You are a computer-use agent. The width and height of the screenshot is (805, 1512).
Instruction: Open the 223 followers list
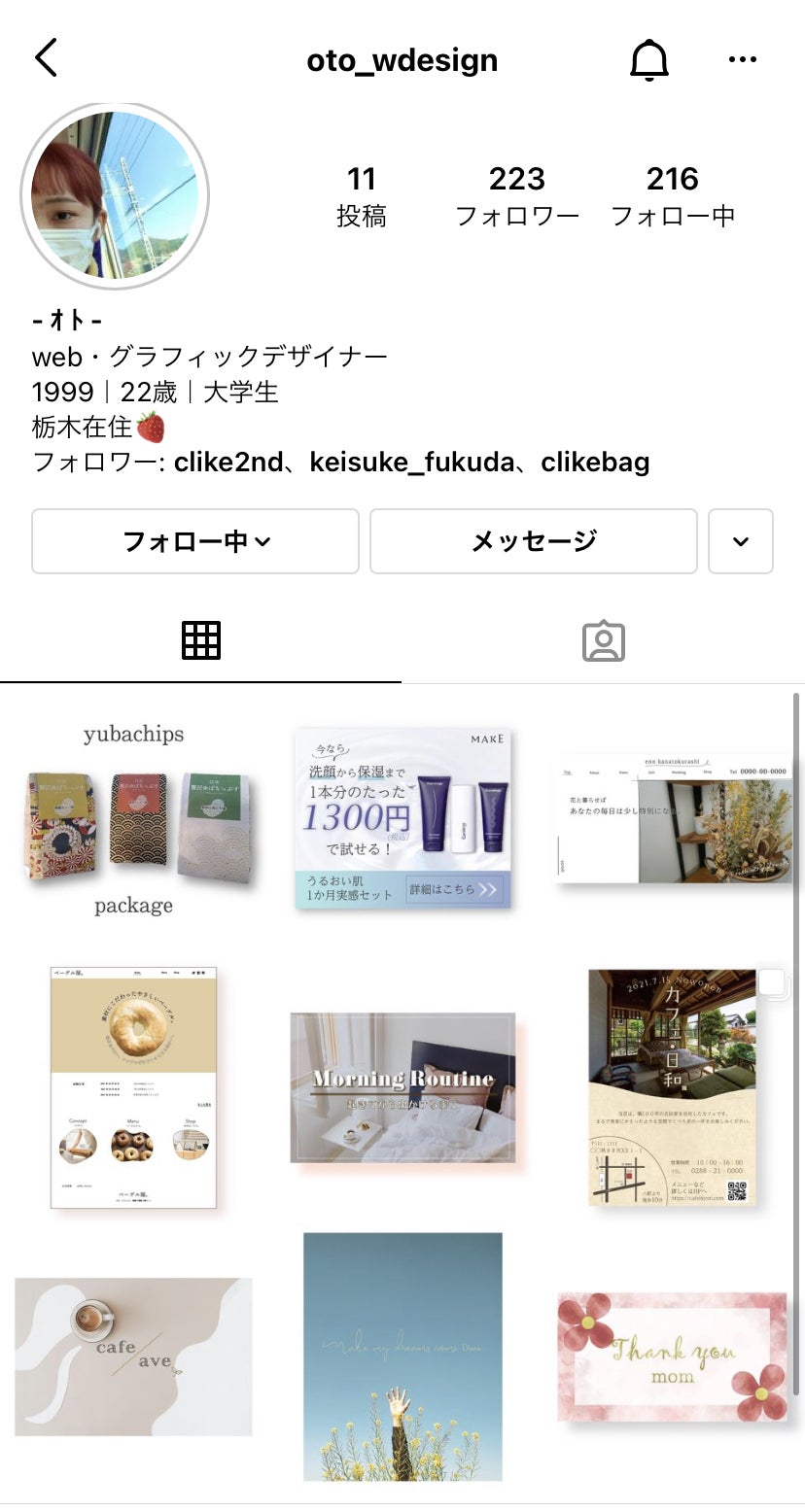(517, 195)
